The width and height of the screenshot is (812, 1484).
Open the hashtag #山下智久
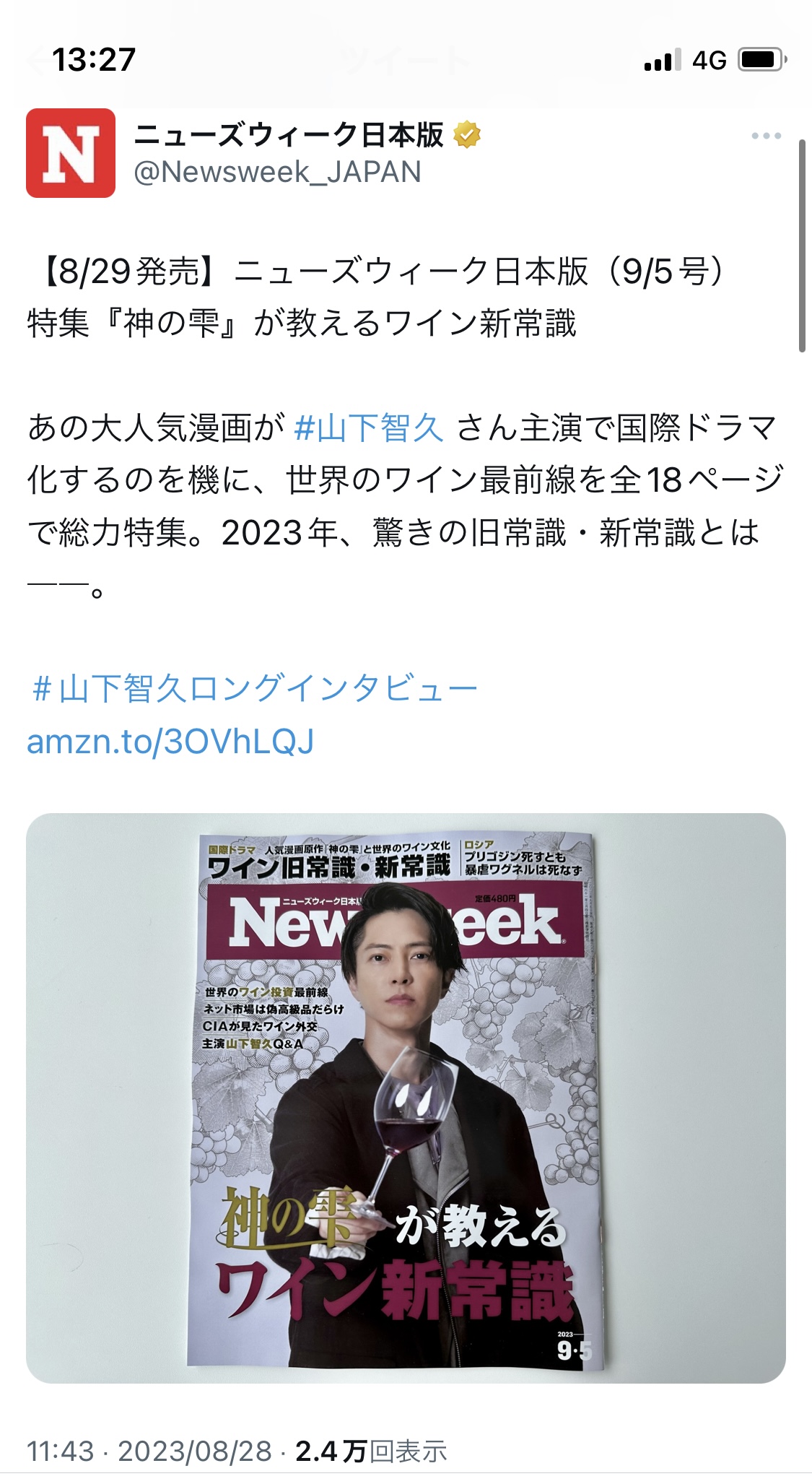point(369,428)
